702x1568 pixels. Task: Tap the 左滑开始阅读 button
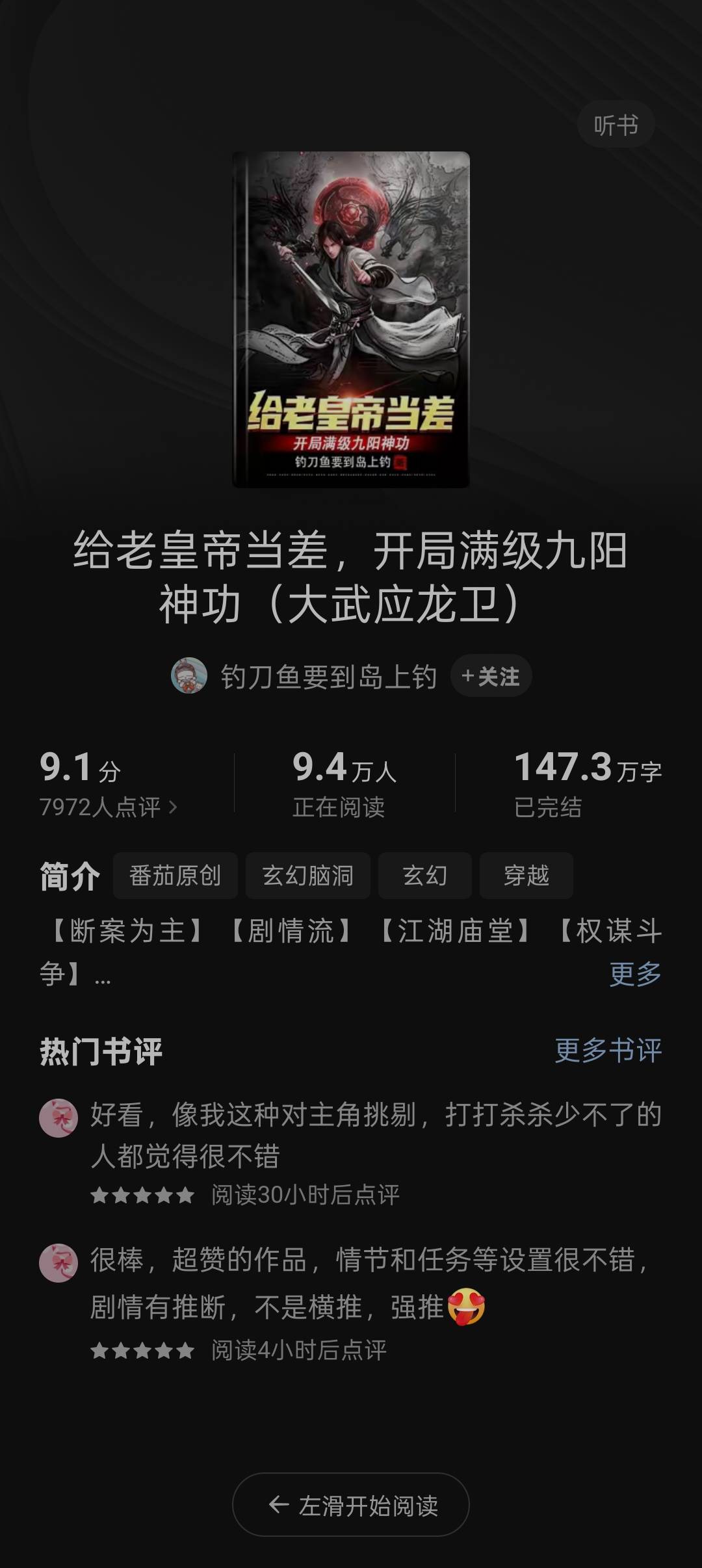351,1505
